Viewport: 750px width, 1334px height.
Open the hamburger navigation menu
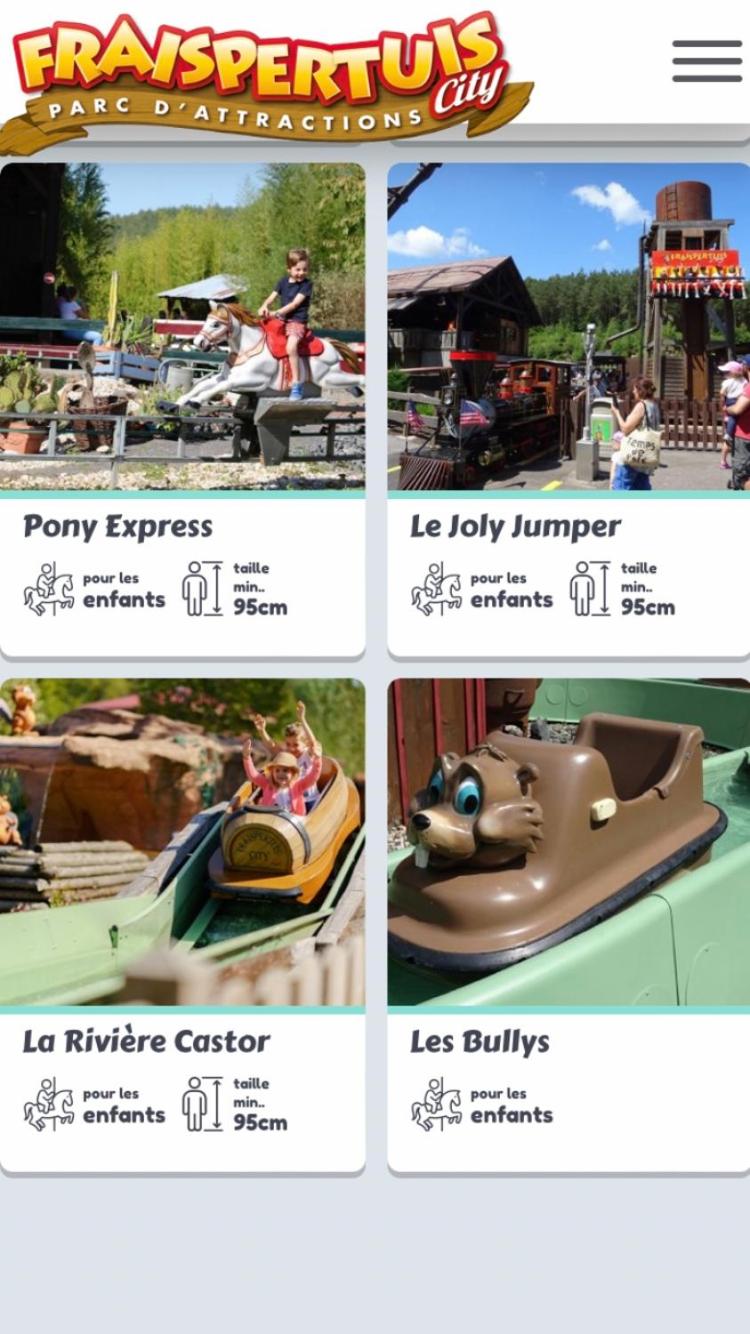tap(707, 61)
